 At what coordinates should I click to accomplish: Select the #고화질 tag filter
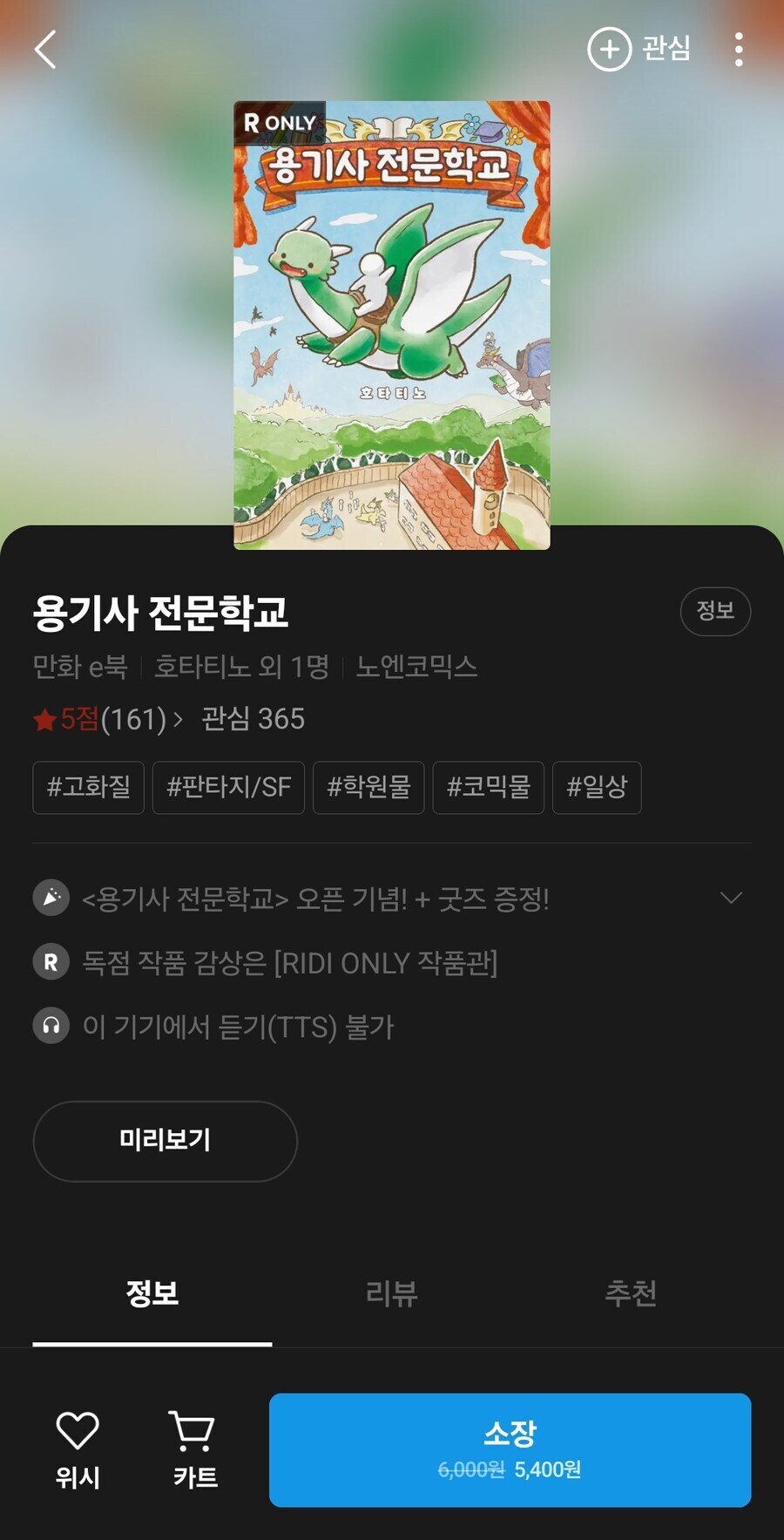(87, 788)
